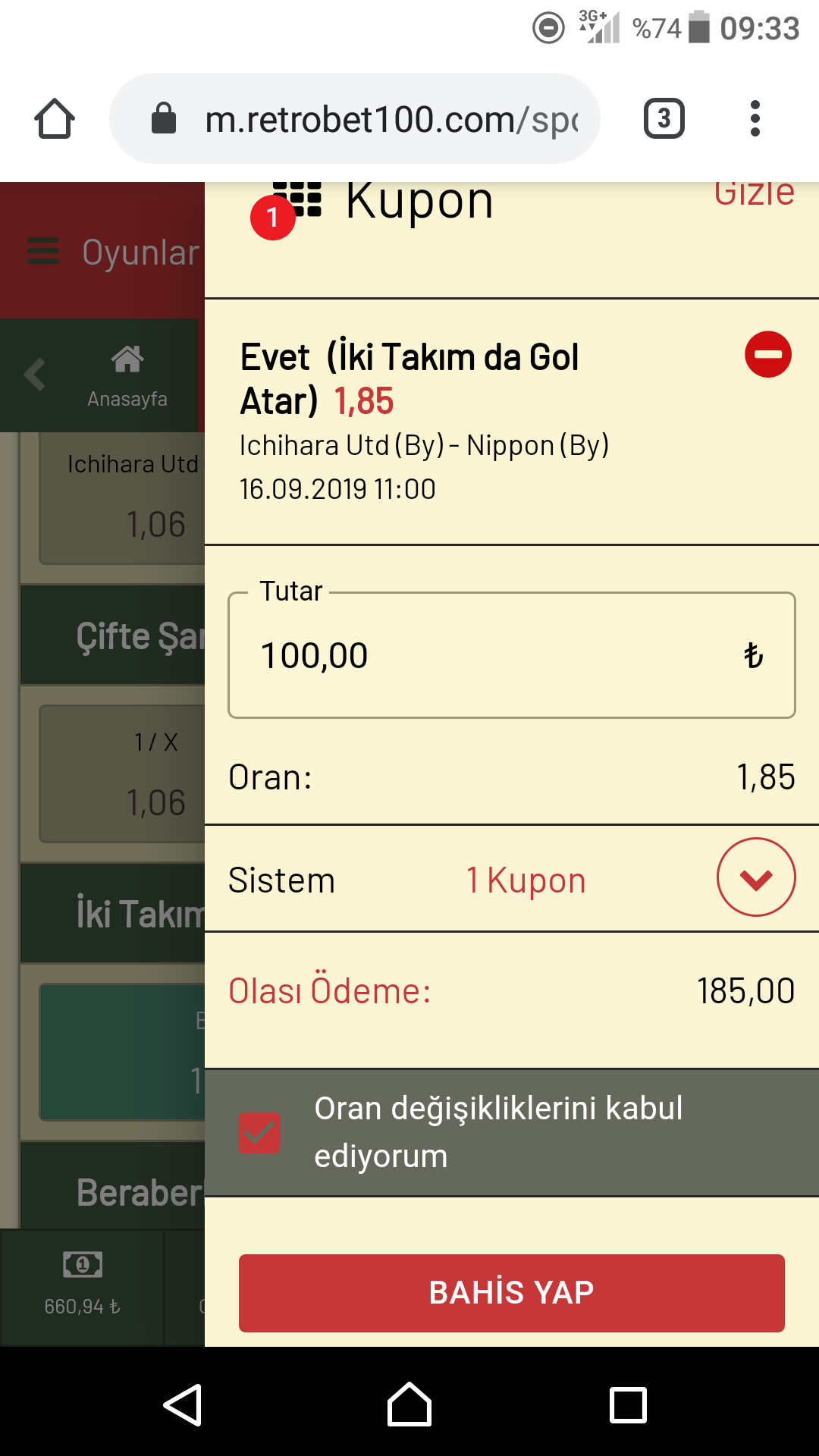Go to Anasayfa home tab
The height and width of the screenshot is (1456, 819).
click(x=127, y=376)
